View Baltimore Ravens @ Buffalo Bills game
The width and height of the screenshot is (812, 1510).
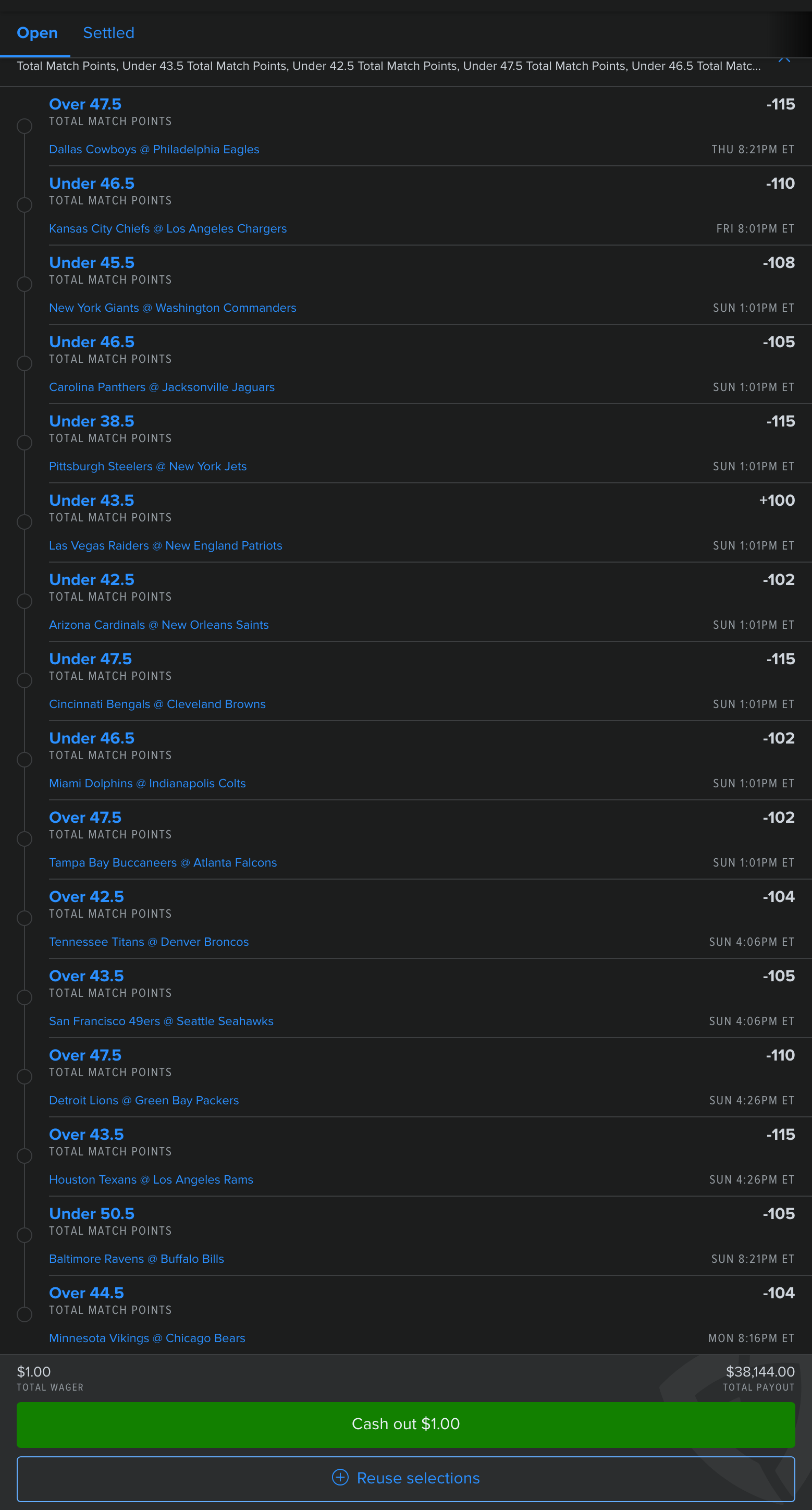[x=137, y=1259]
